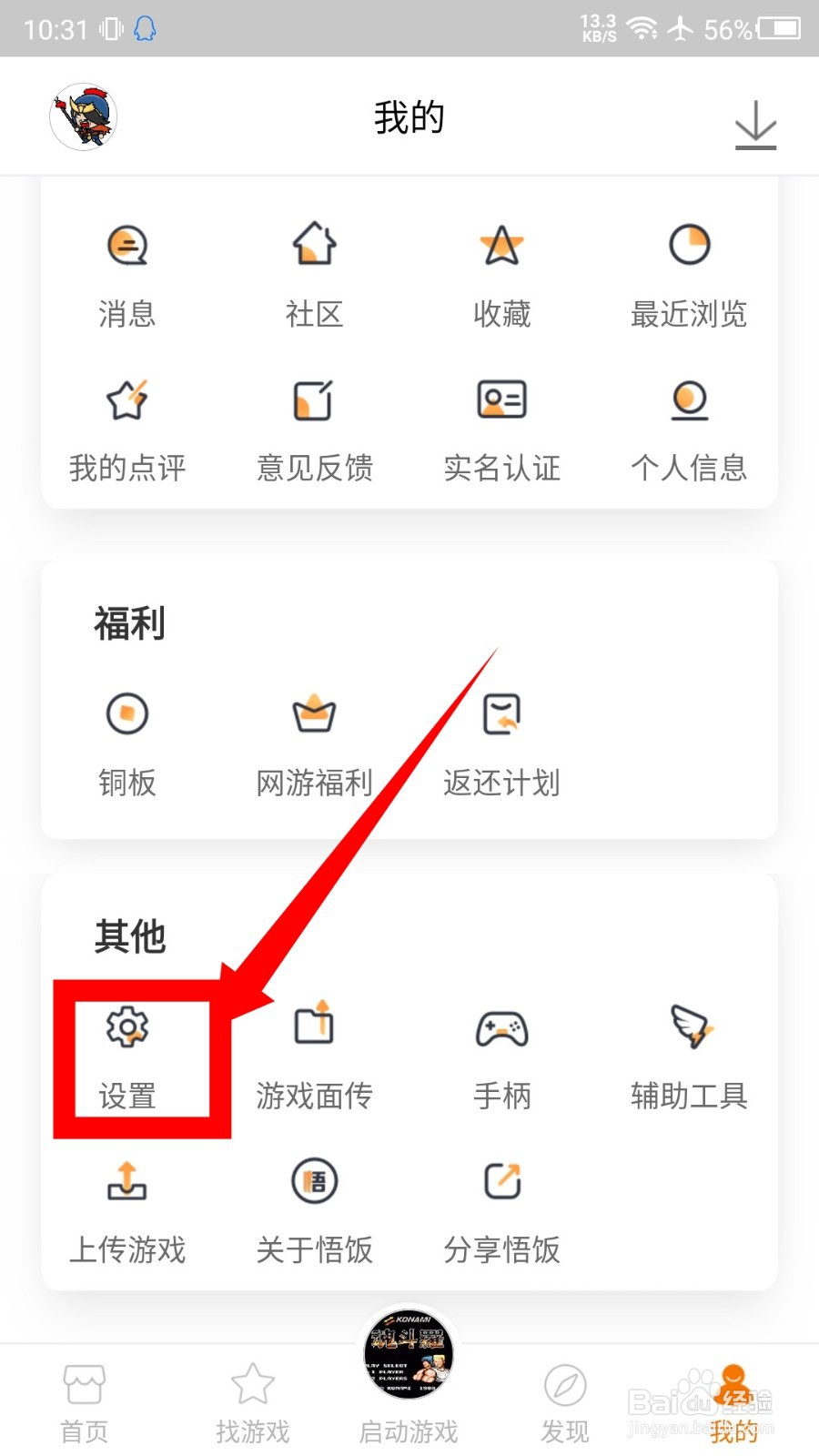Viewport: 819px width, 1456px height.
Task: Open 我的点评 (My reviews) icon
Action: 127,423
